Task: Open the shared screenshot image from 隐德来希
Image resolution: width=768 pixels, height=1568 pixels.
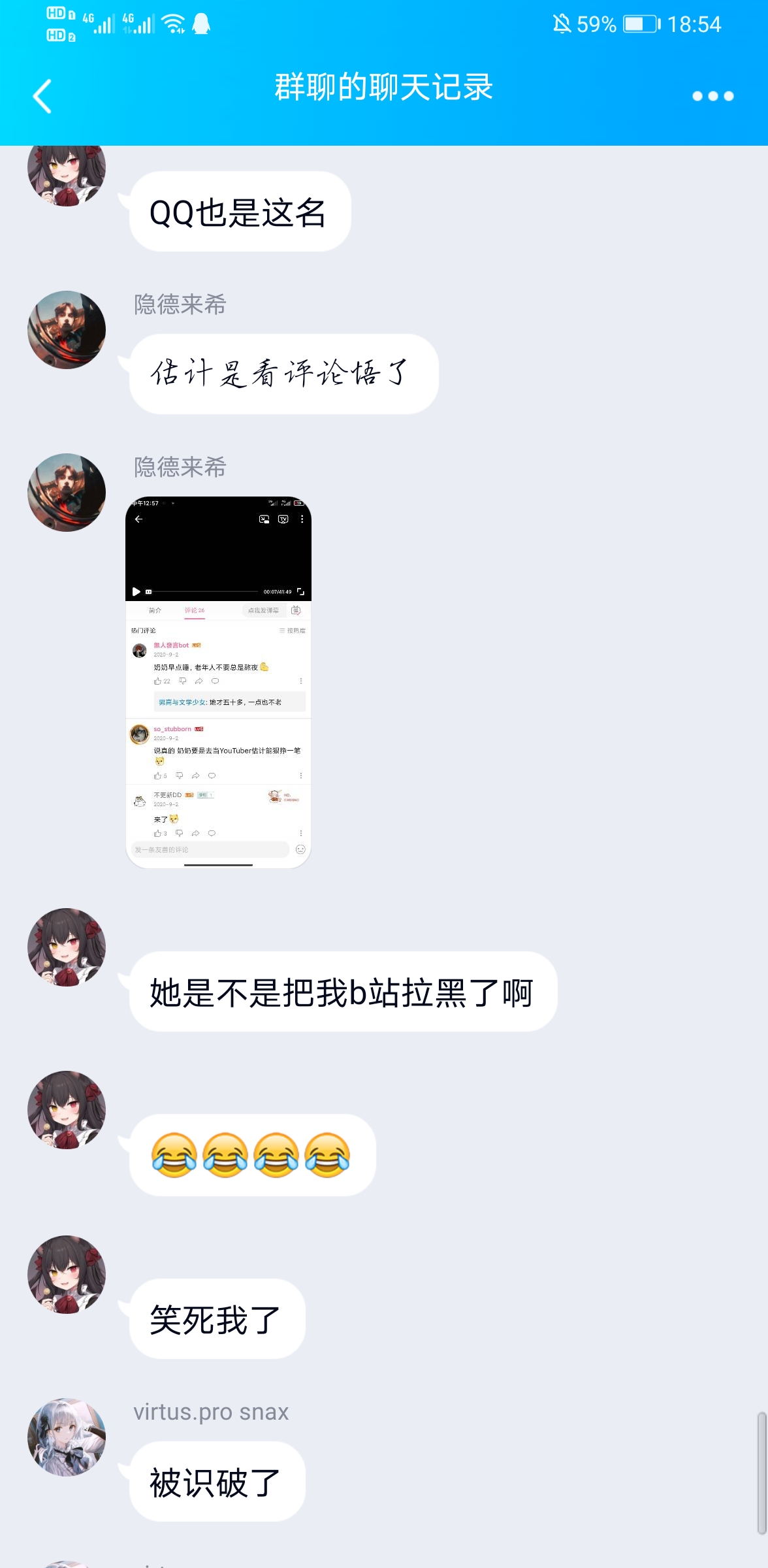Action: pyautogui.click(x=218, y=681)
